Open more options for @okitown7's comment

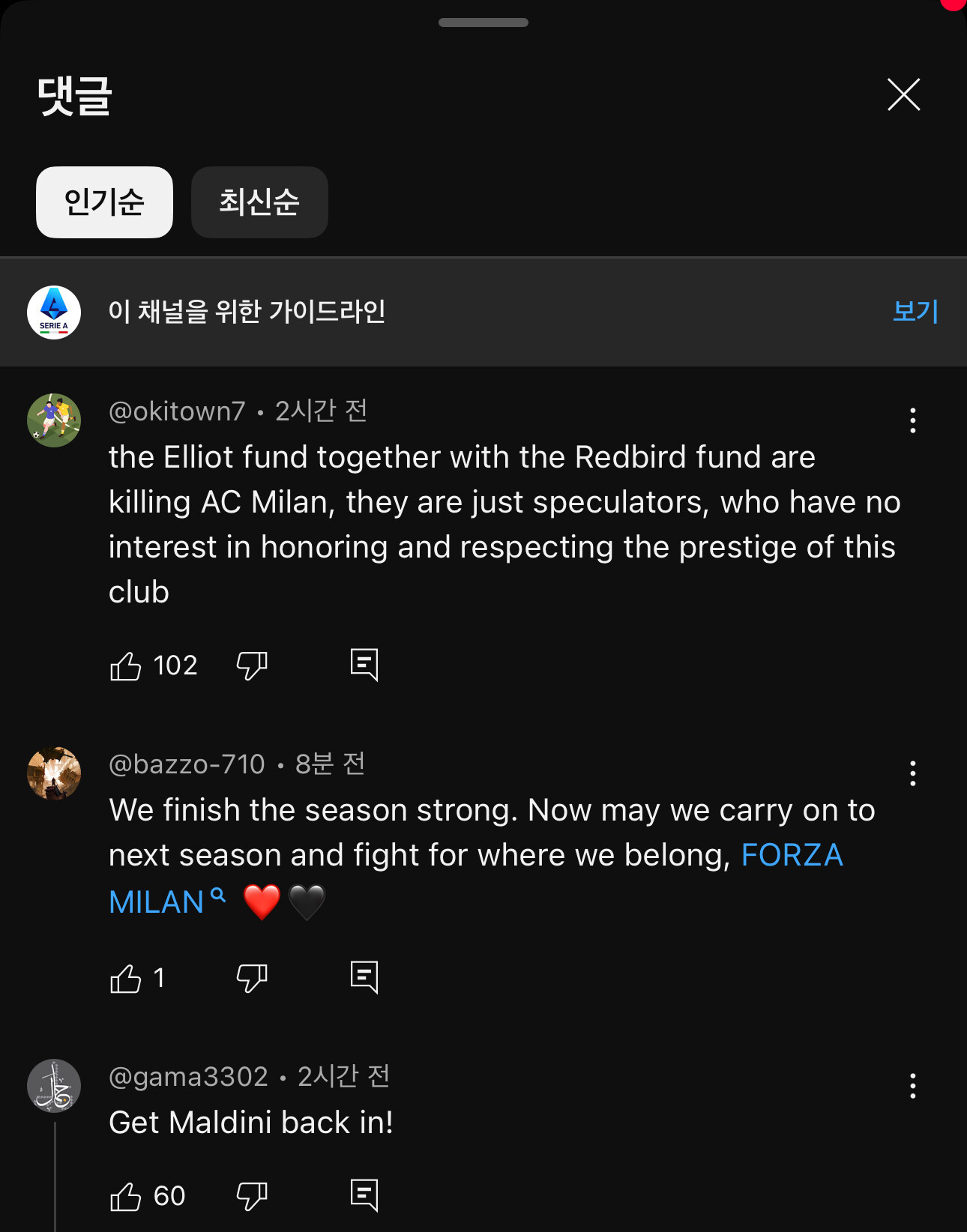(x=912, y=420)
